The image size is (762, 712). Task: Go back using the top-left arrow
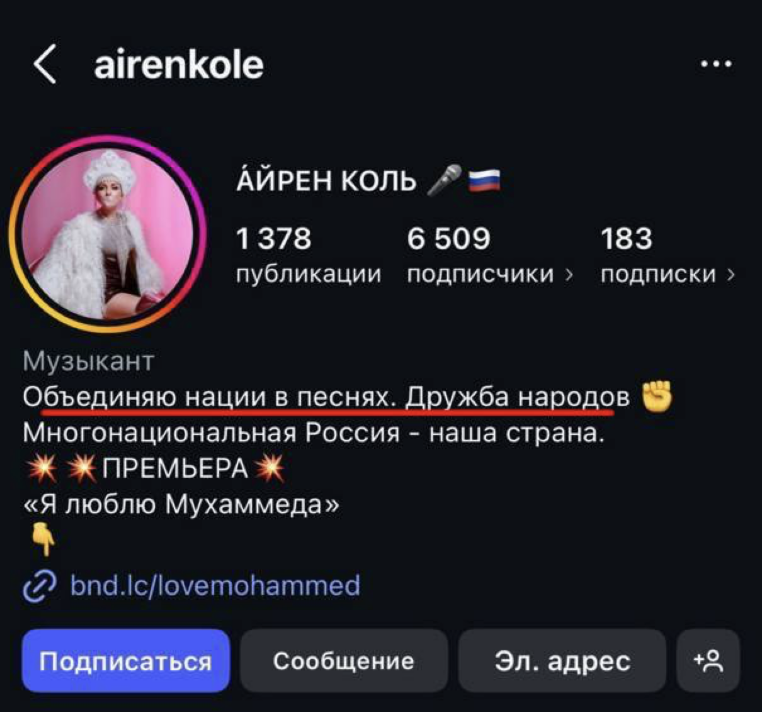tap(44, 65)
